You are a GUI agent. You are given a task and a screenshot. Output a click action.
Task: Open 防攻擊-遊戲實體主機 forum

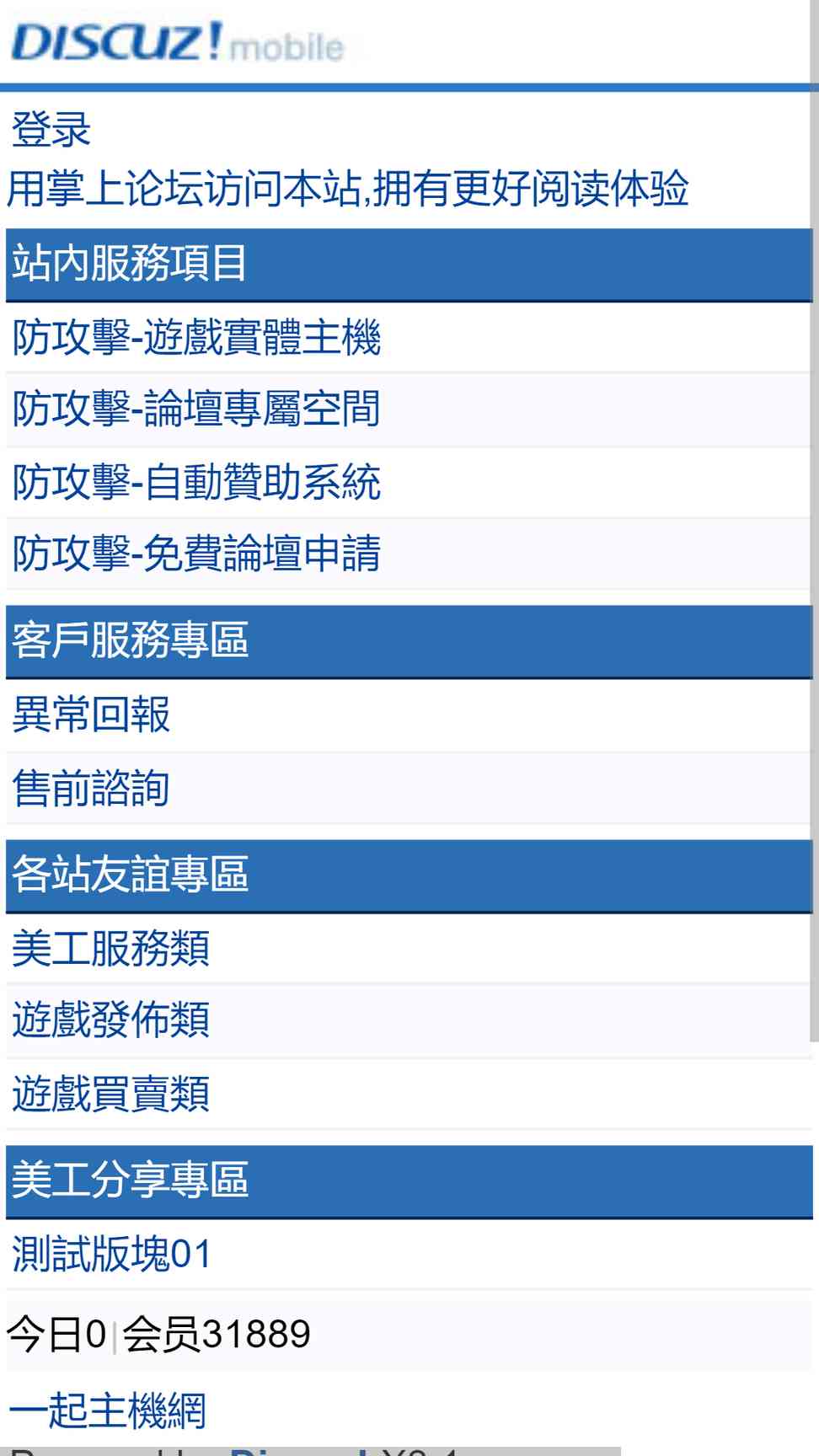tap(196, 337)
